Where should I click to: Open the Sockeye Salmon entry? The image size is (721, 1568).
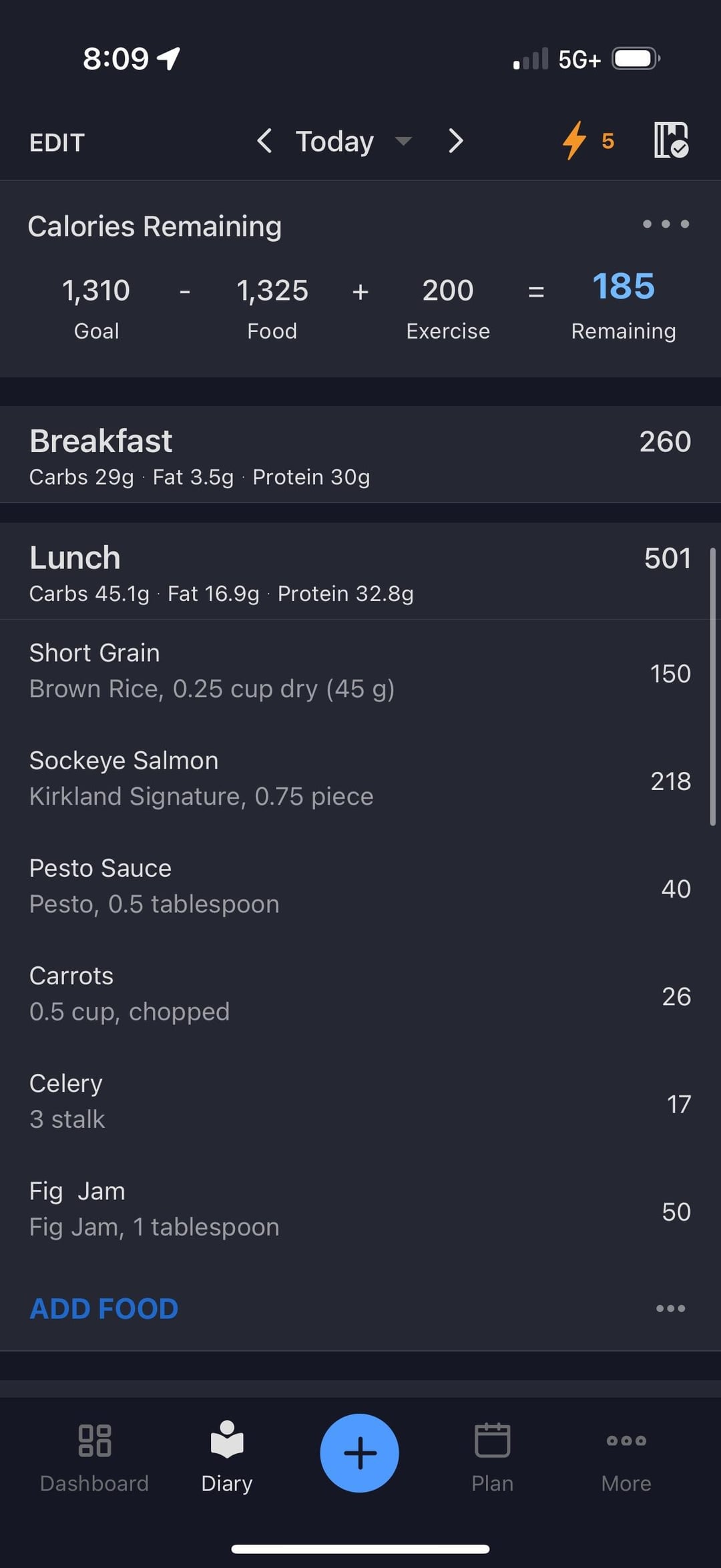360,780
